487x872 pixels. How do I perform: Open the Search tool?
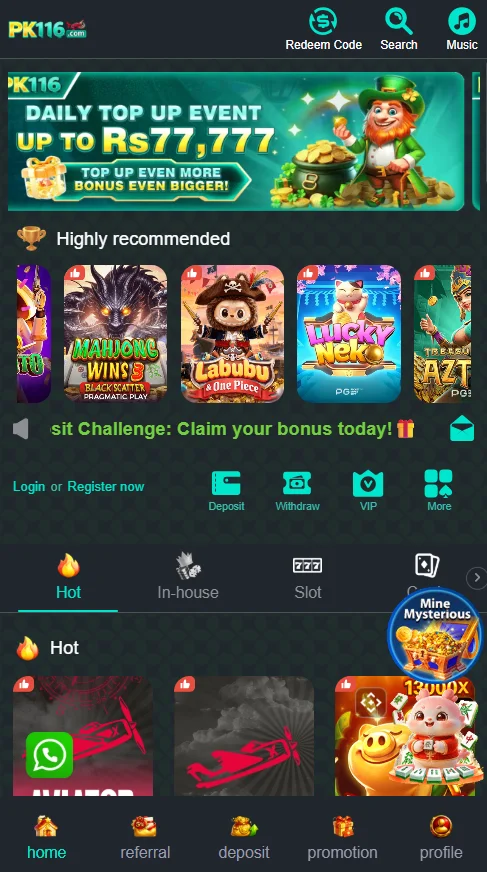(x=399, y=29)
